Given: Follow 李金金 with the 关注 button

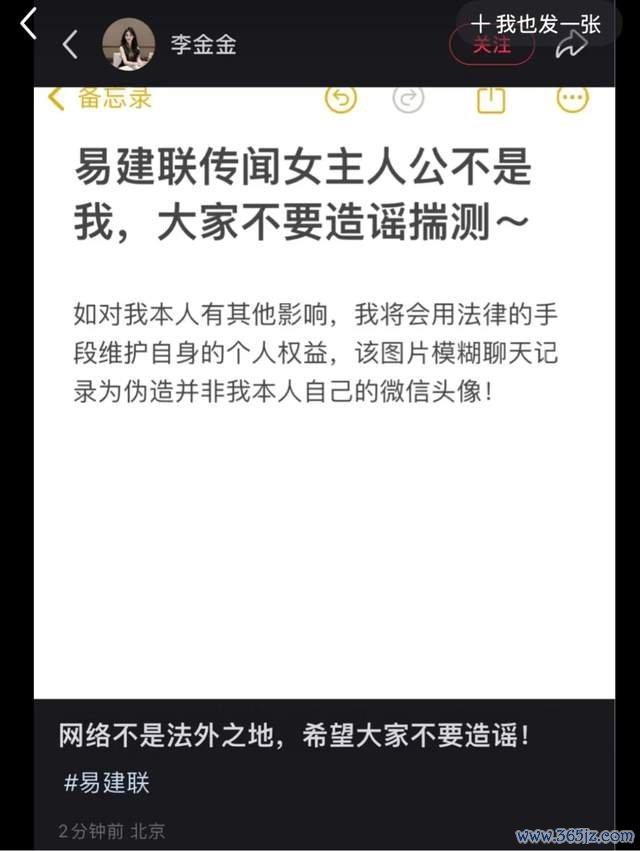Looking at the screenshot, I should pyautogui.click(x=491, y=45).
